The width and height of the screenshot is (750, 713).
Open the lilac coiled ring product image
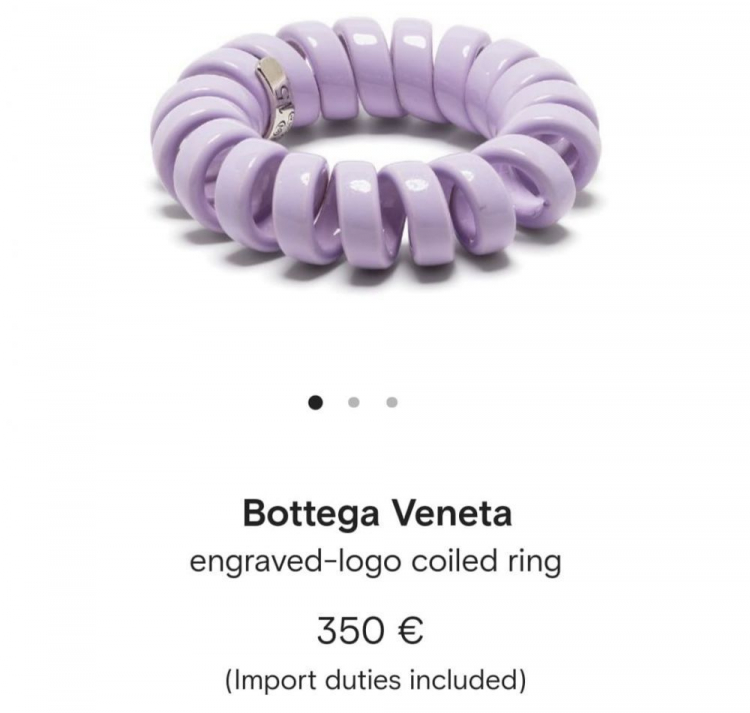pyautogui.click(x=376, y=150)
